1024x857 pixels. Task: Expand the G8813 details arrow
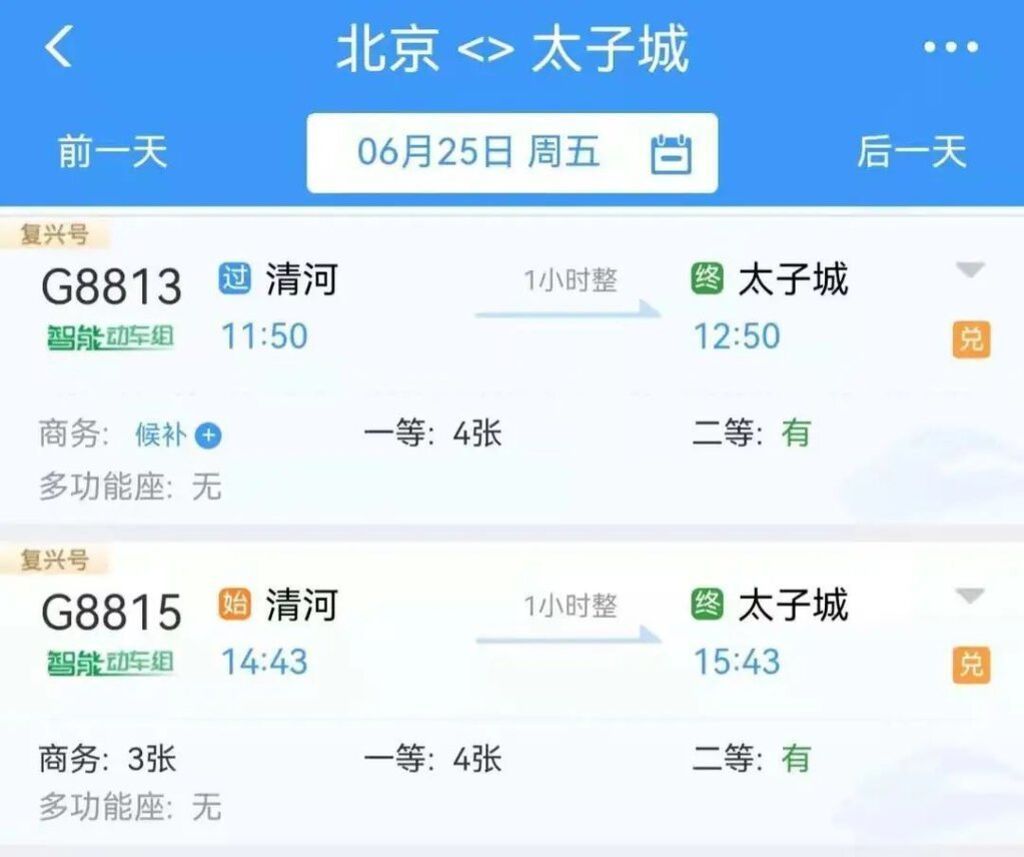pos(969,270)
